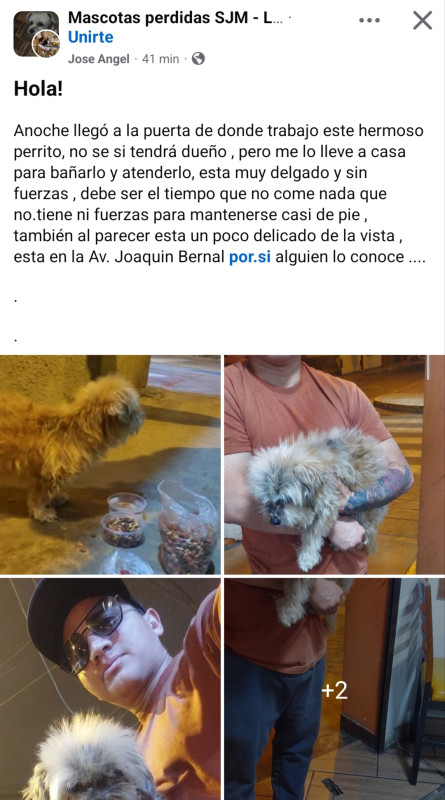The width and height of the screenshot is (445, 800).
Task: Tap the group avatar picture
Action: pos(36,34)
